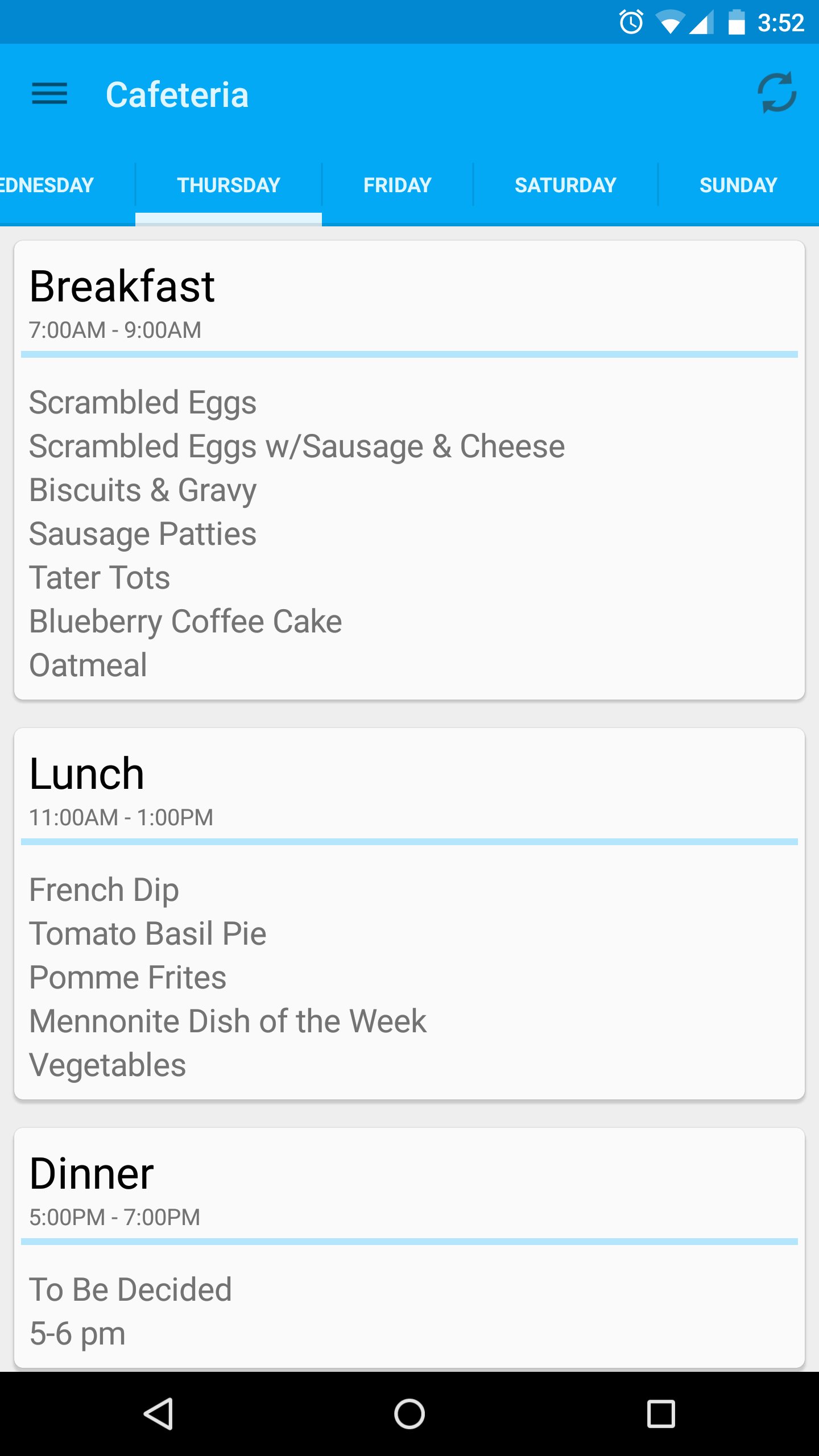
Task: Open the Saturday menu tab
Action: pos(565,184)
